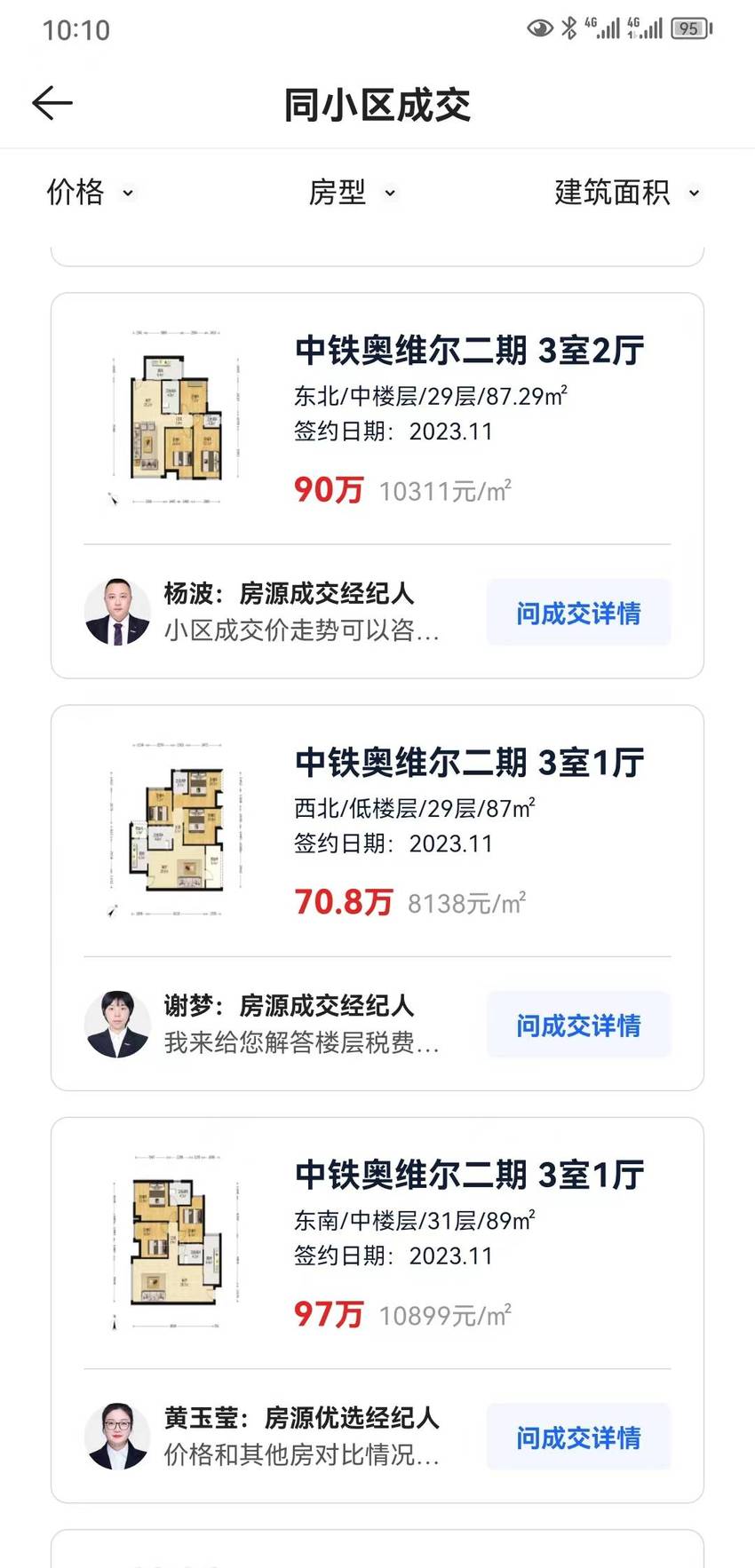
Task: Go back with the arrow icon
Action: [52, 103]
